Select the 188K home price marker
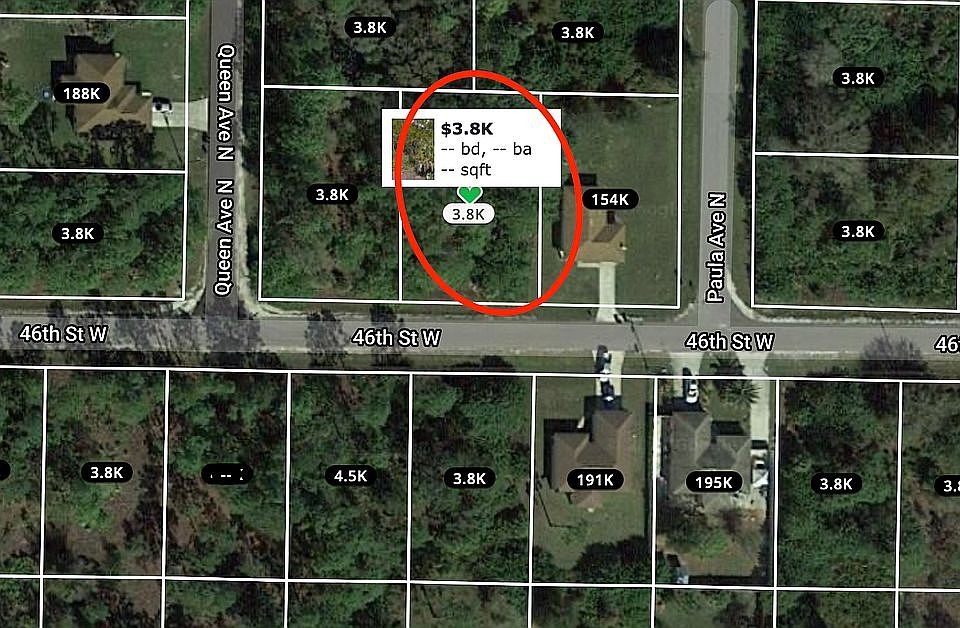This screenshot has height=628, width=960. pos(80,94)
